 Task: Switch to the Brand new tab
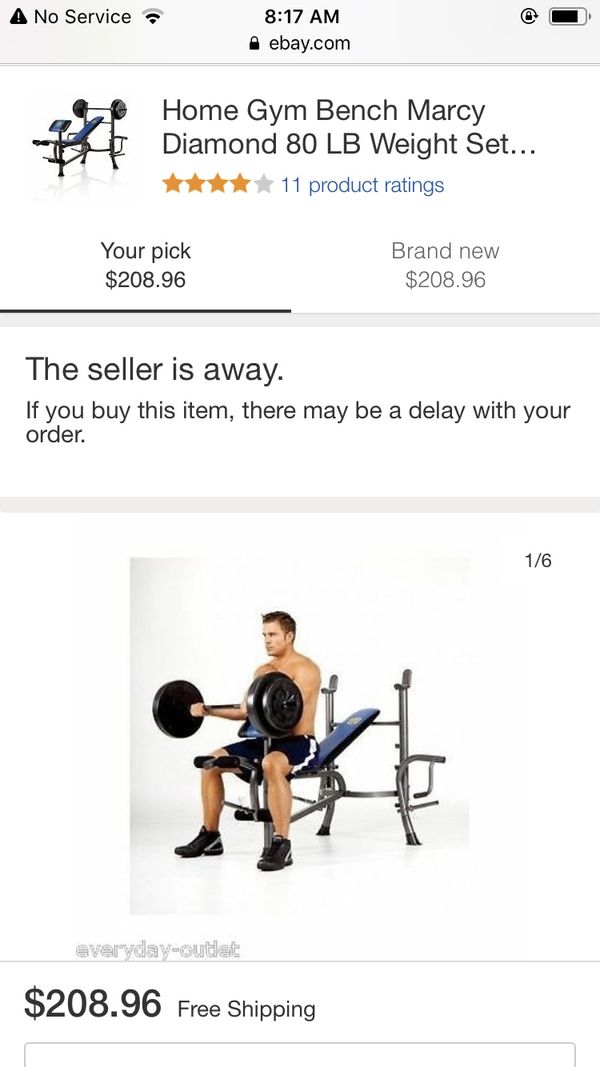coord(445,265)
